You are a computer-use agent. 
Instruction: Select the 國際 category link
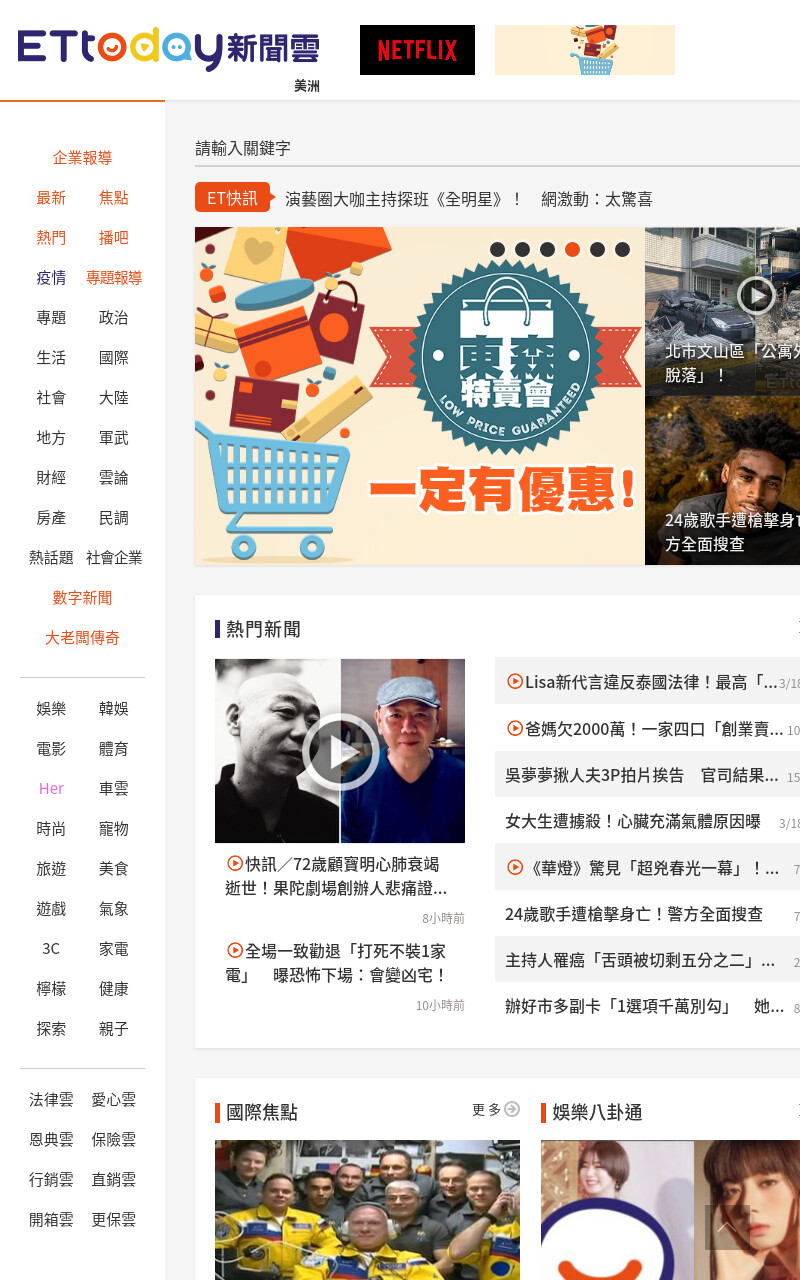pos(113,358)
